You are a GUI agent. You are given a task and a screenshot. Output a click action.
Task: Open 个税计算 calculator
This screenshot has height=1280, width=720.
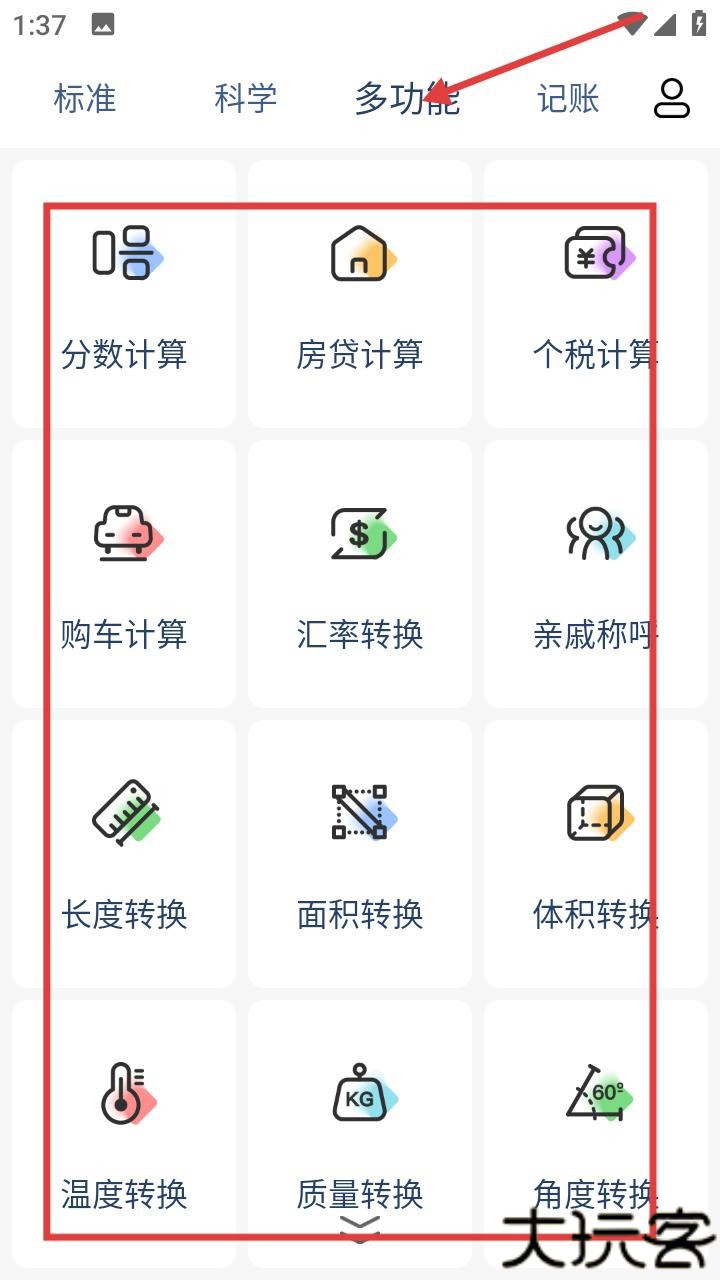[x=596, y=294]
